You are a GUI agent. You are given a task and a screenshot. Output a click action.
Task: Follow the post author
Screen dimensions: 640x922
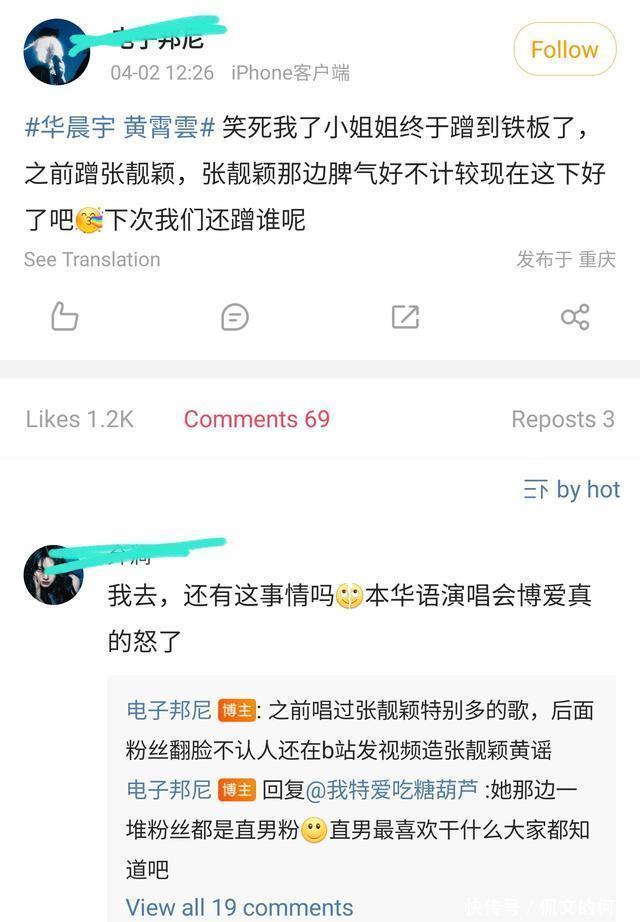coord(565,49)
